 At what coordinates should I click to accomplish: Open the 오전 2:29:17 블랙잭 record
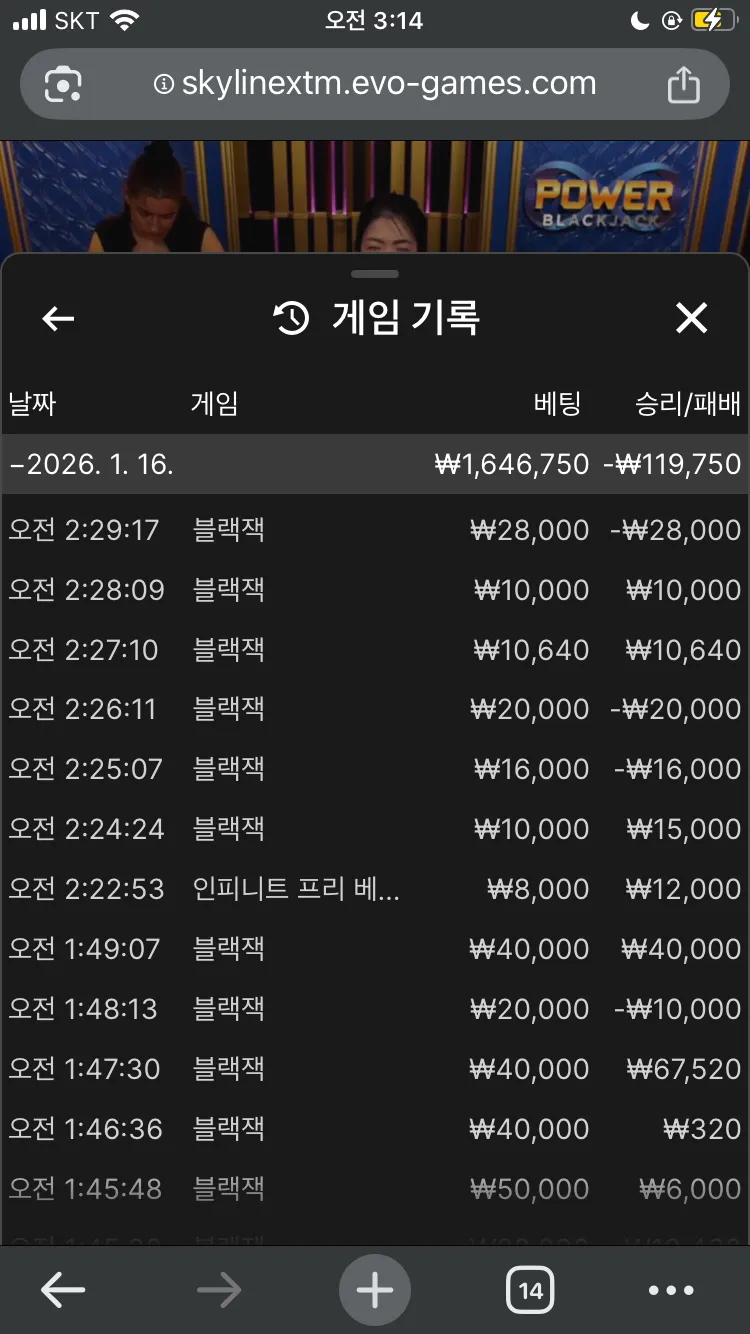(375, 530)
